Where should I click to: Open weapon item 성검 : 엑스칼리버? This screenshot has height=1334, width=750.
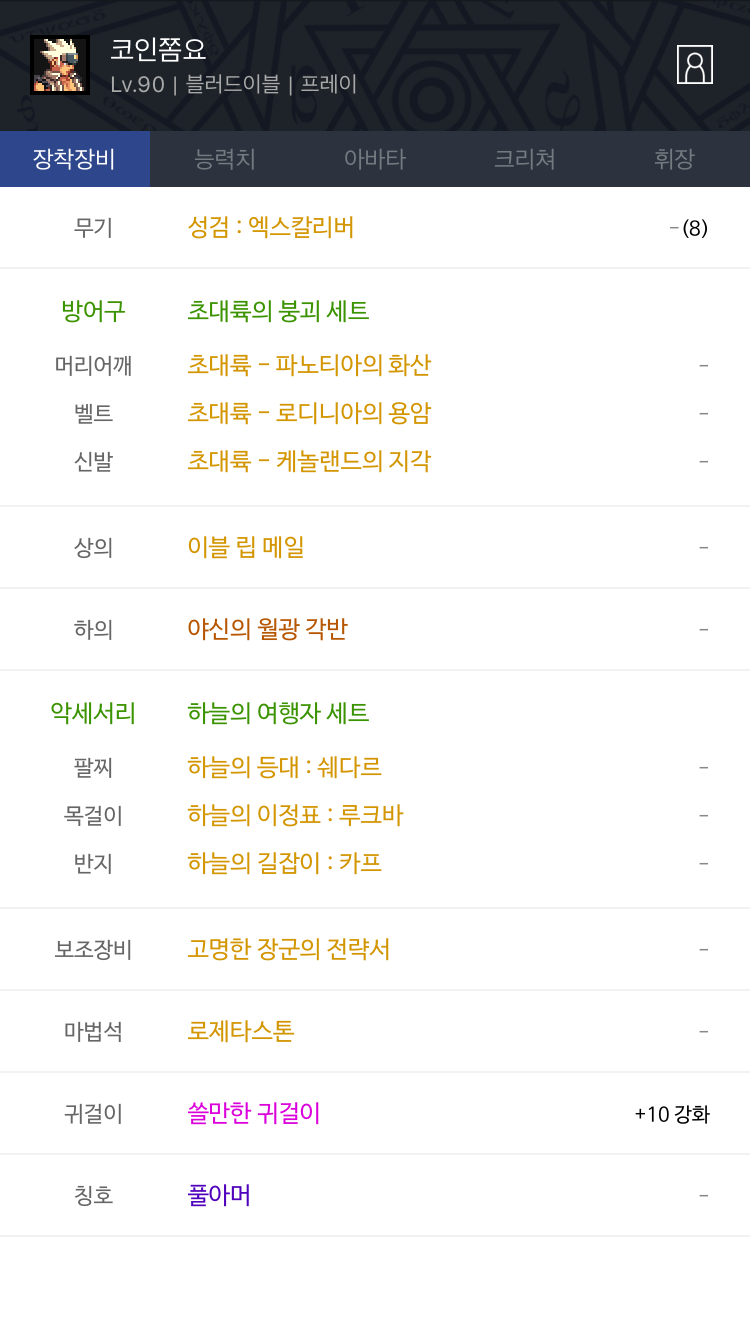(271, 227)
